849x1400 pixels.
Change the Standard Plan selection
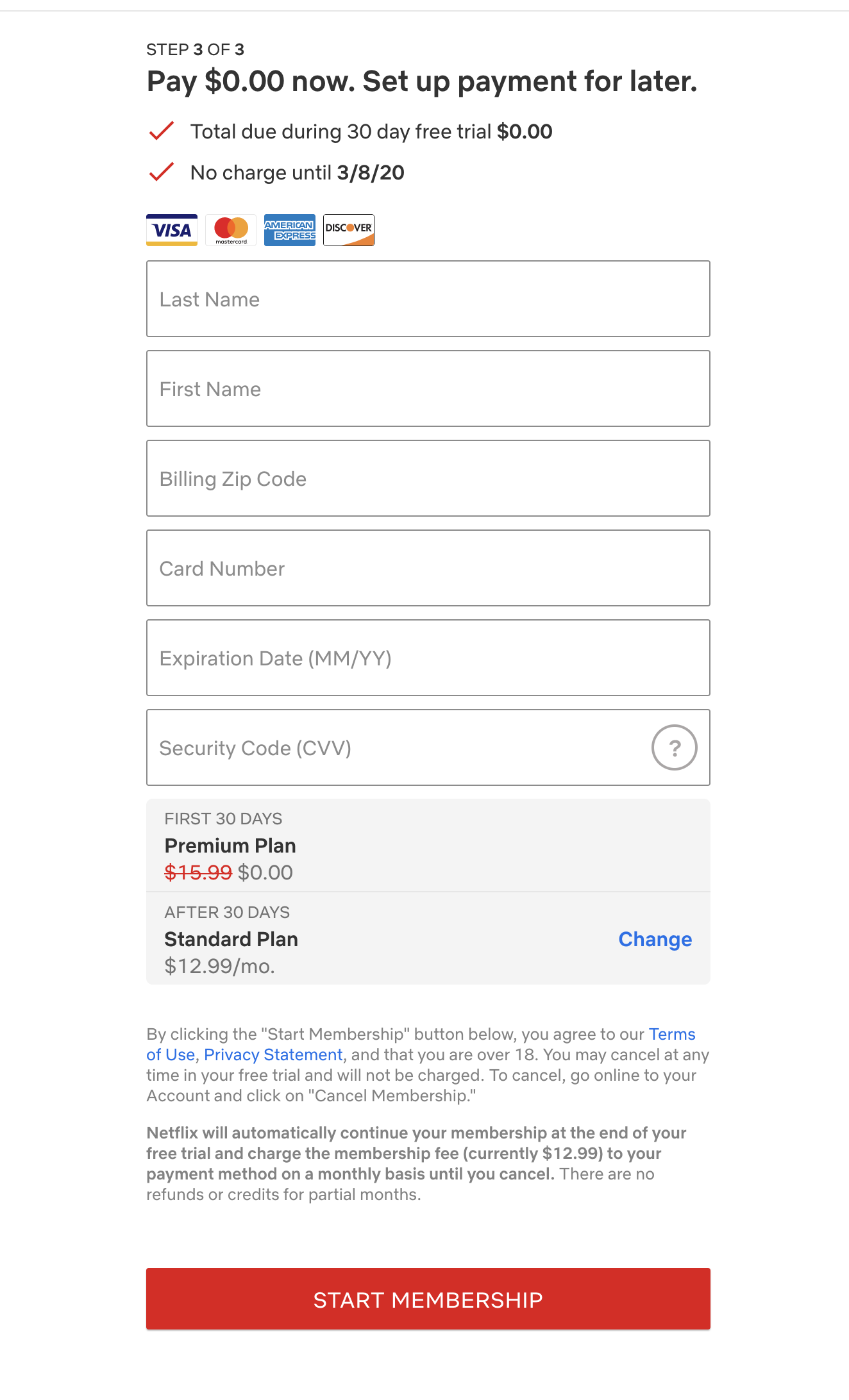pyautogui.click(x=655, y=939)
